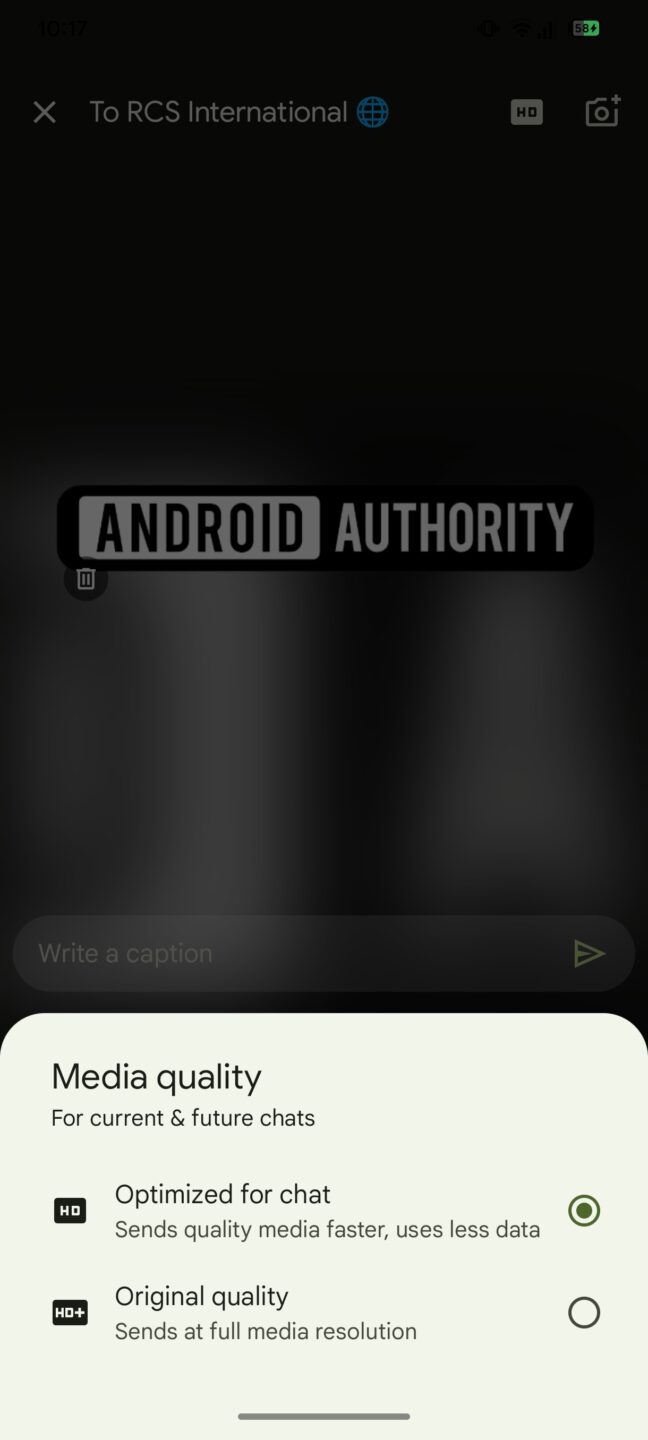648x1440 pixels.
Task: Delete the attached image with the trash icon
Action: [x=86, y=579]
